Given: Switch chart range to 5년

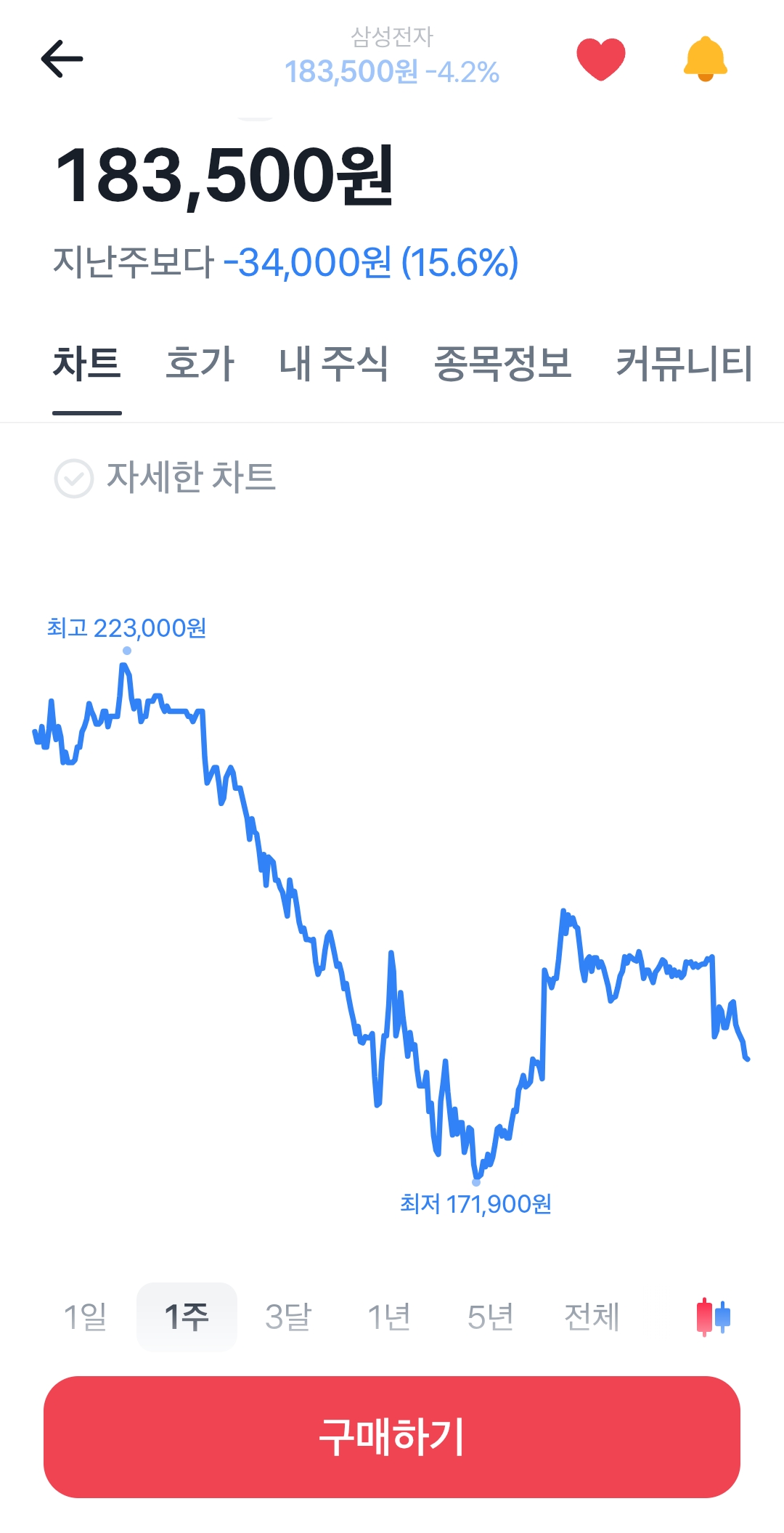Looking at the screenshot, I should 491,1317.
